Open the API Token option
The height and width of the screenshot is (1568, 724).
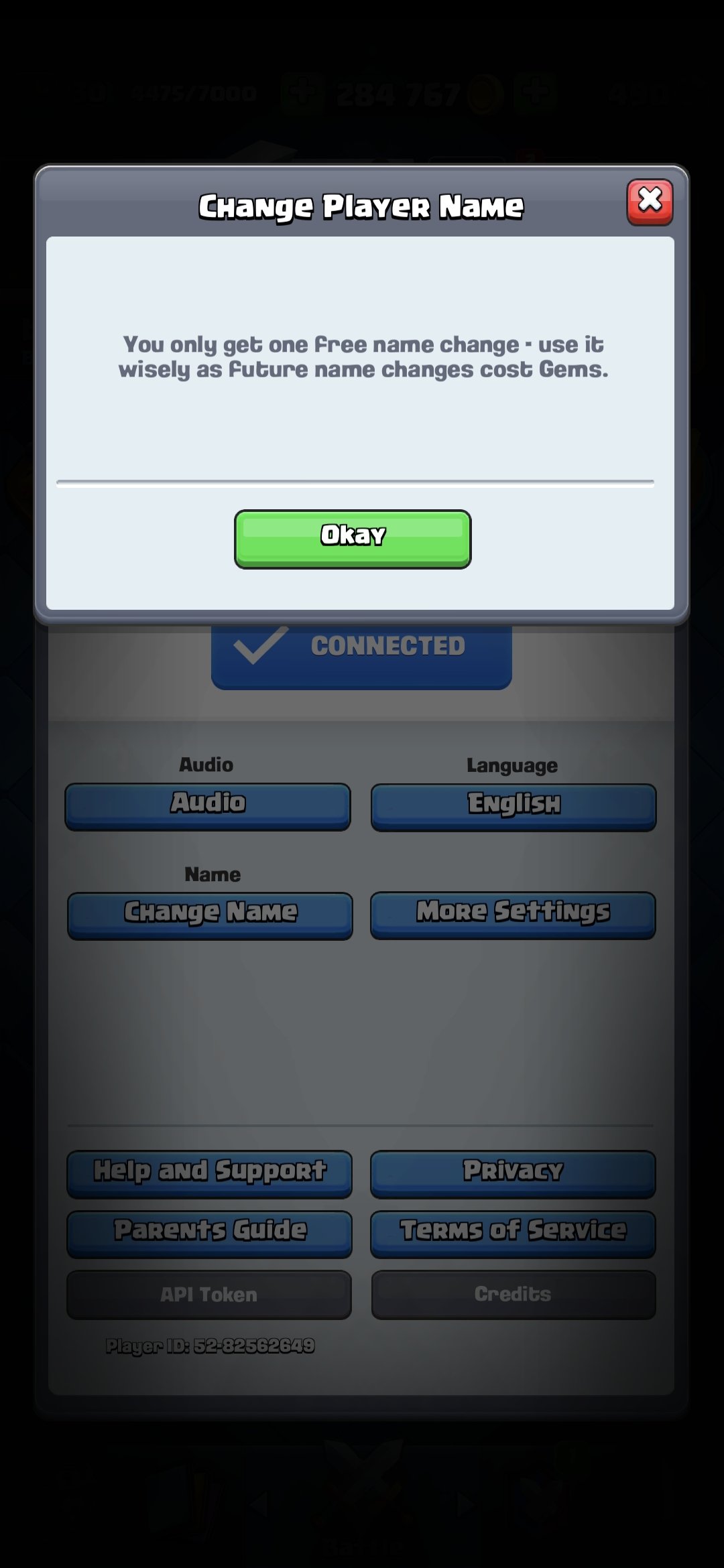click(208, 1295)
